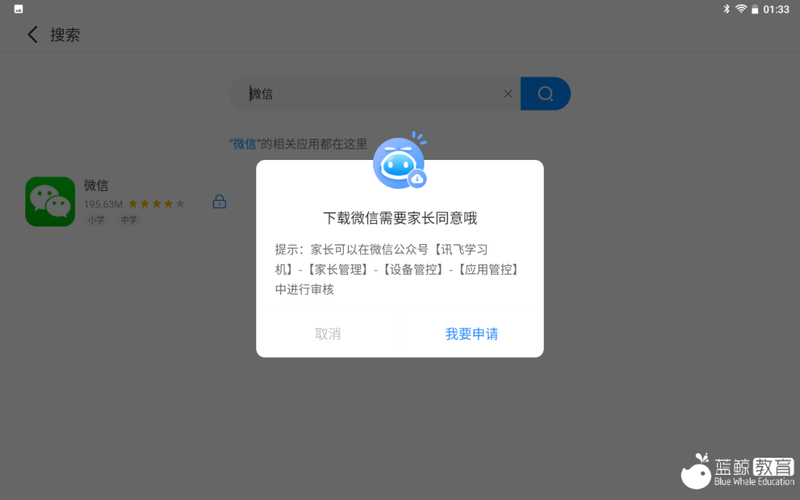Open the 微信 app result

point(51,201)
